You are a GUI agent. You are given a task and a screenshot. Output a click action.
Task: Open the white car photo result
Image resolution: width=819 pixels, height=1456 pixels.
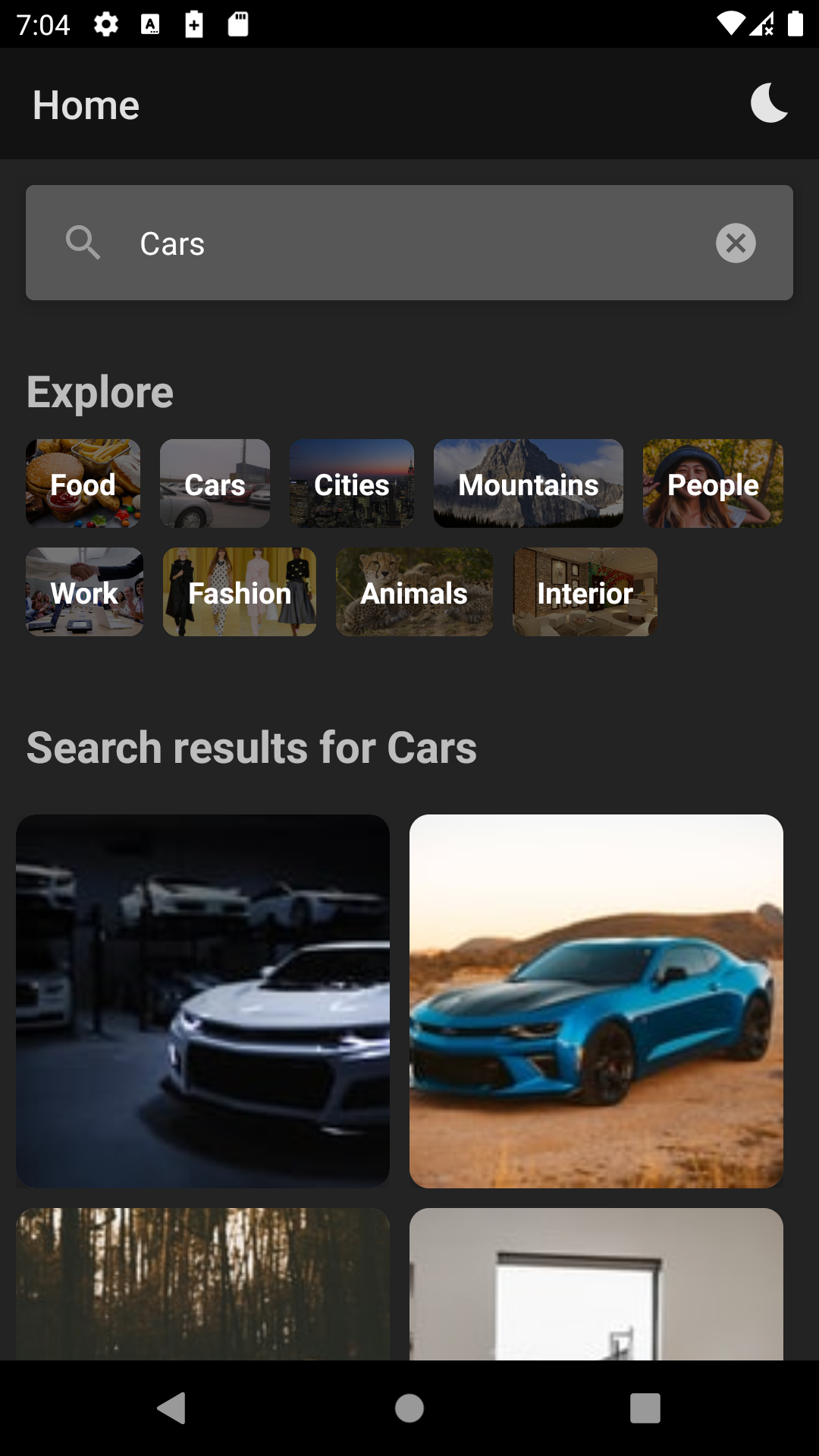pos(202,1001)
